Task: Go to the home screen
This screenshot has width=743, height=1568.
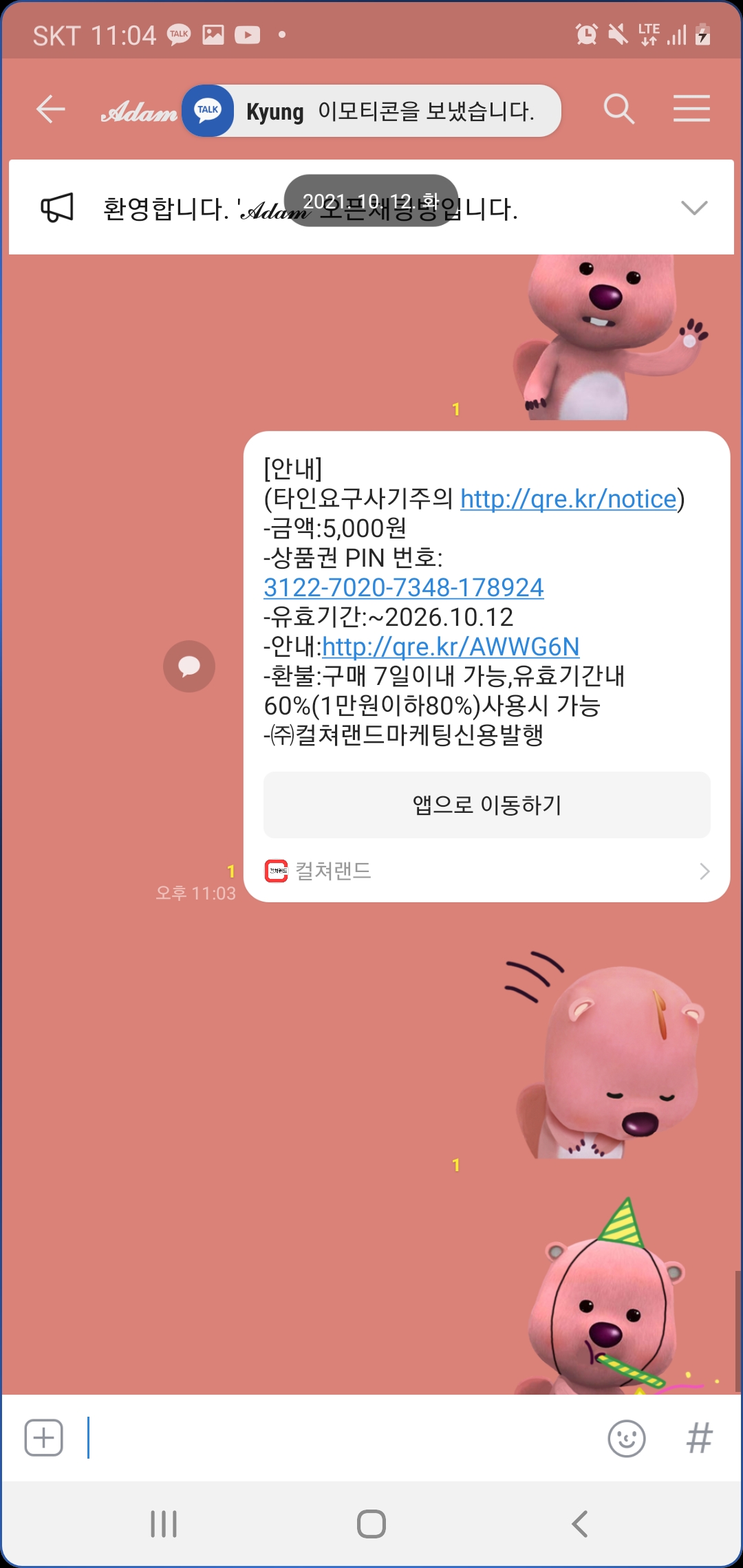Action: point(371,1523)
